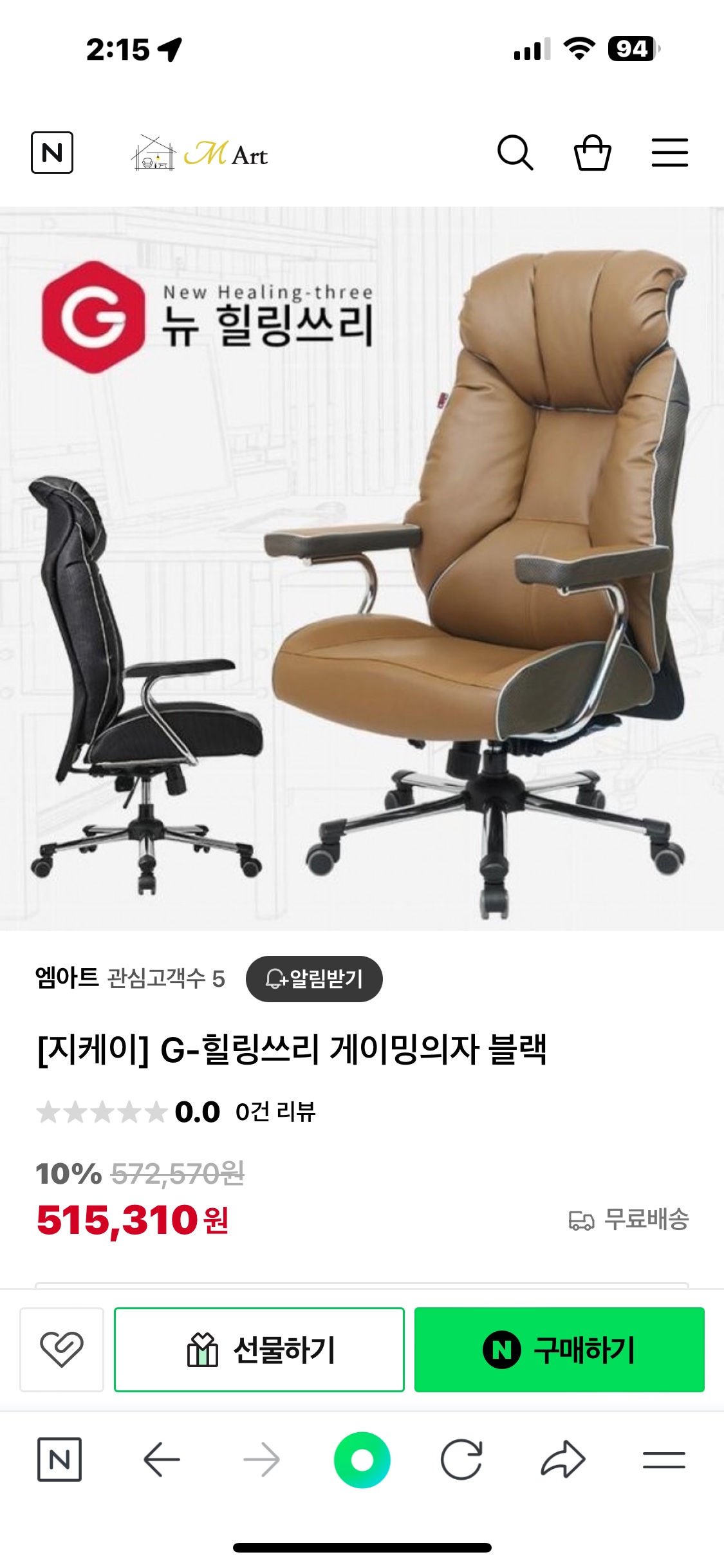
Task: Open the shopping cart
Action: [592, 153]
